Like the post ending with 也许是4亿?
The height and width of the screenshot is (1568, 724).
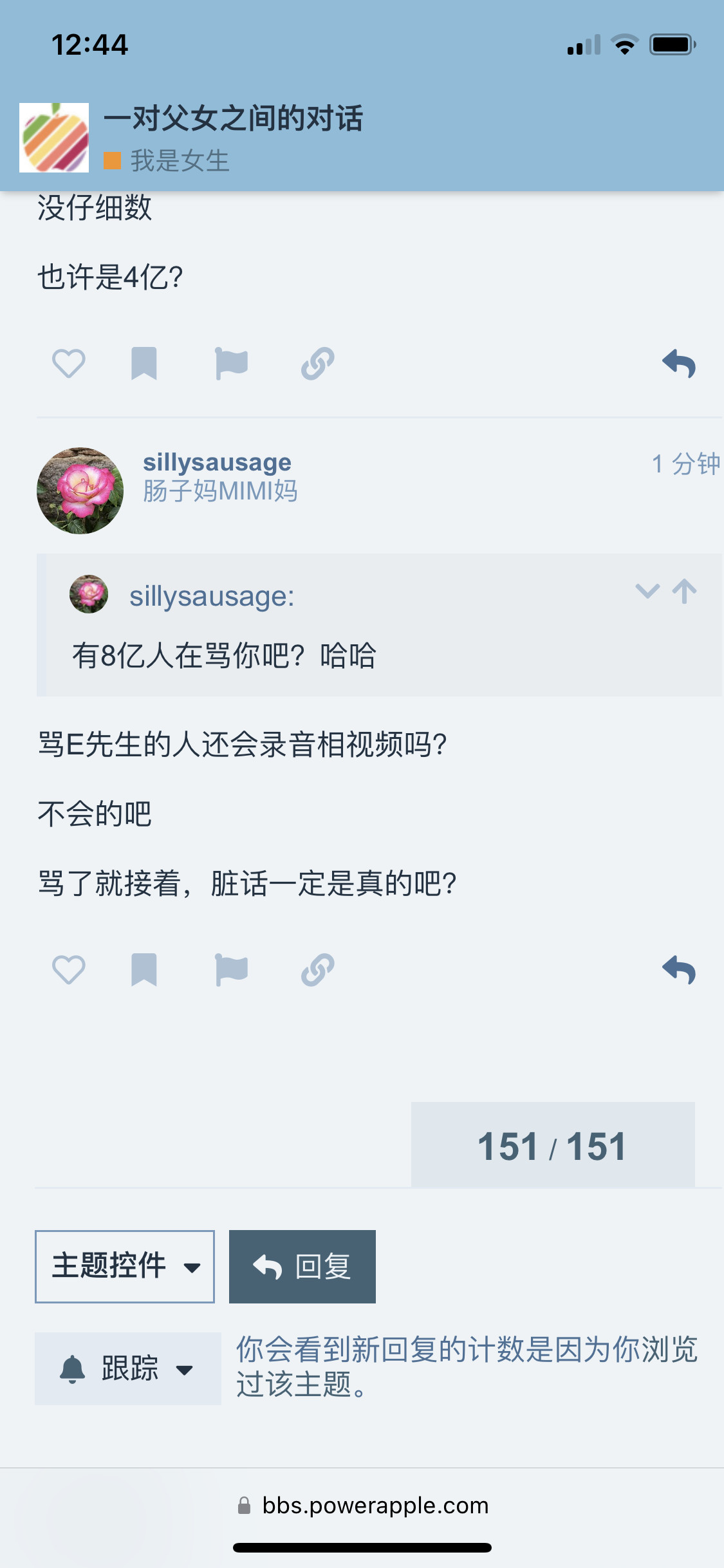[x=68, y=364]
